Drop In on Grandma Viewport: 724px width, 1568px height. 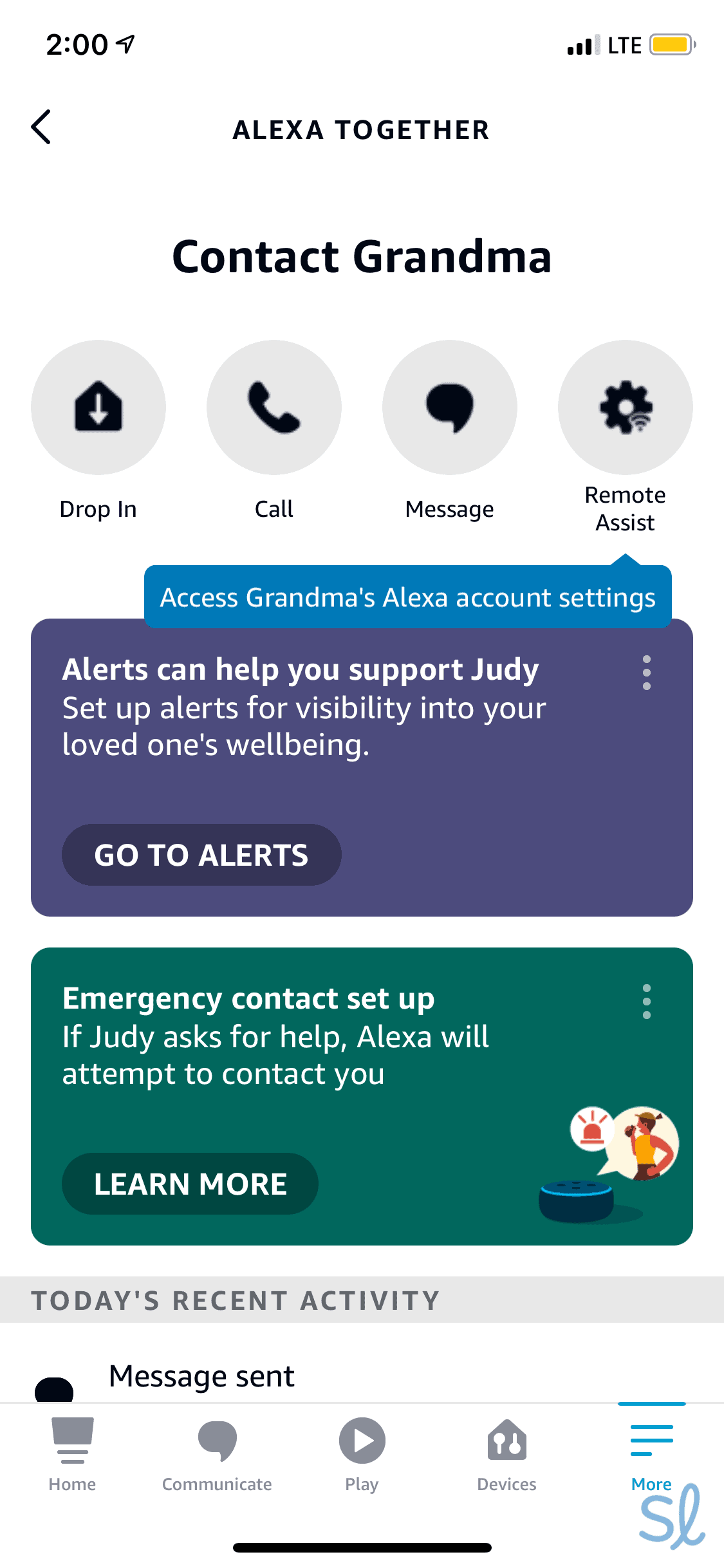tap(98, 408)
